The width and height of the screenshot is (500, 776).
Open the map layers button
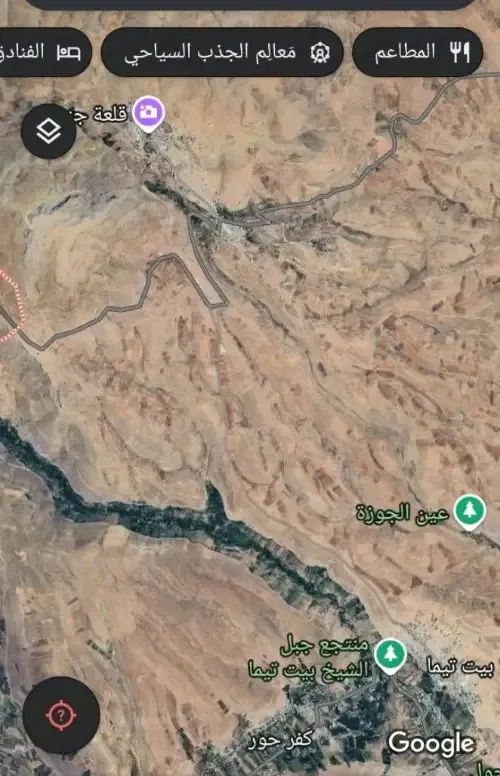[49, 131]
